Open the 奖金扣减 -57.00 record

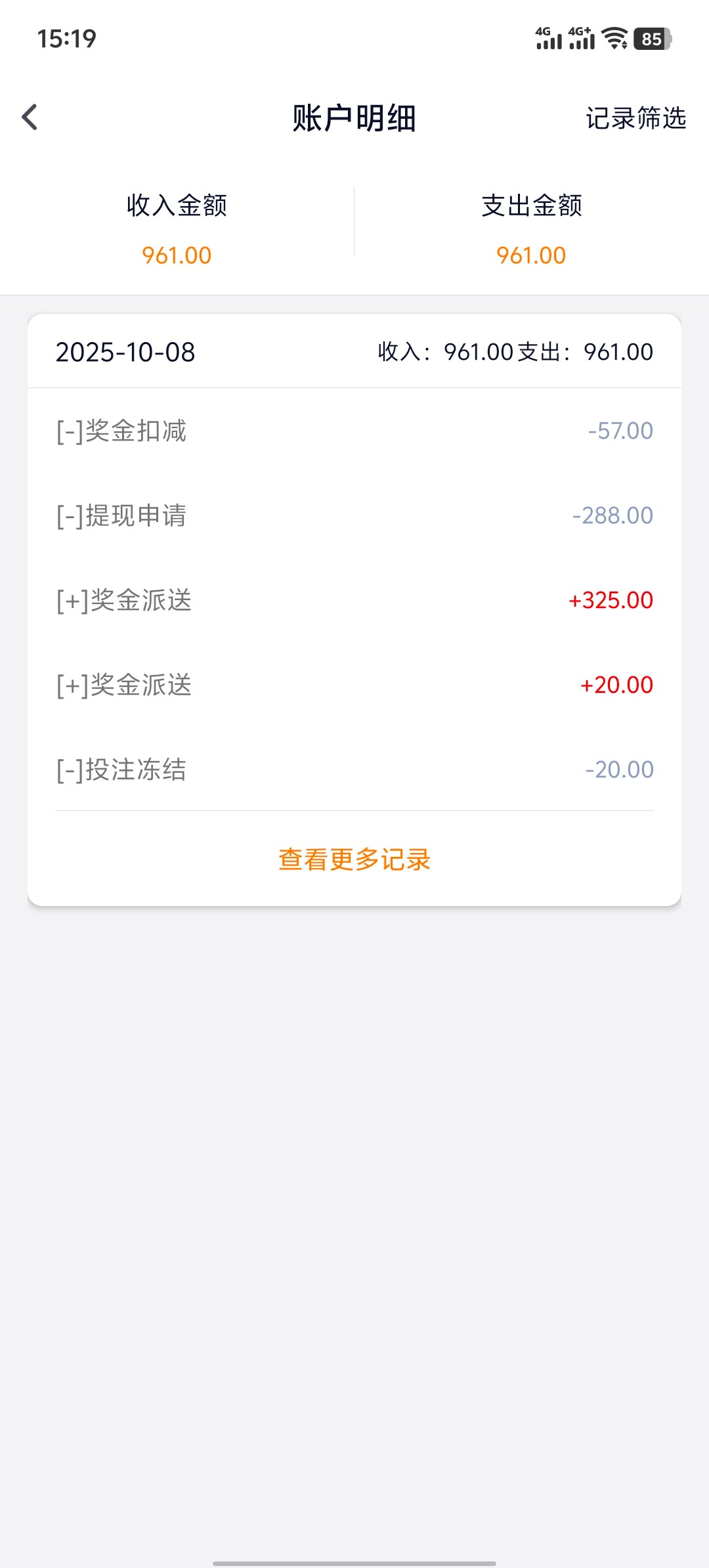coord(354,431)
